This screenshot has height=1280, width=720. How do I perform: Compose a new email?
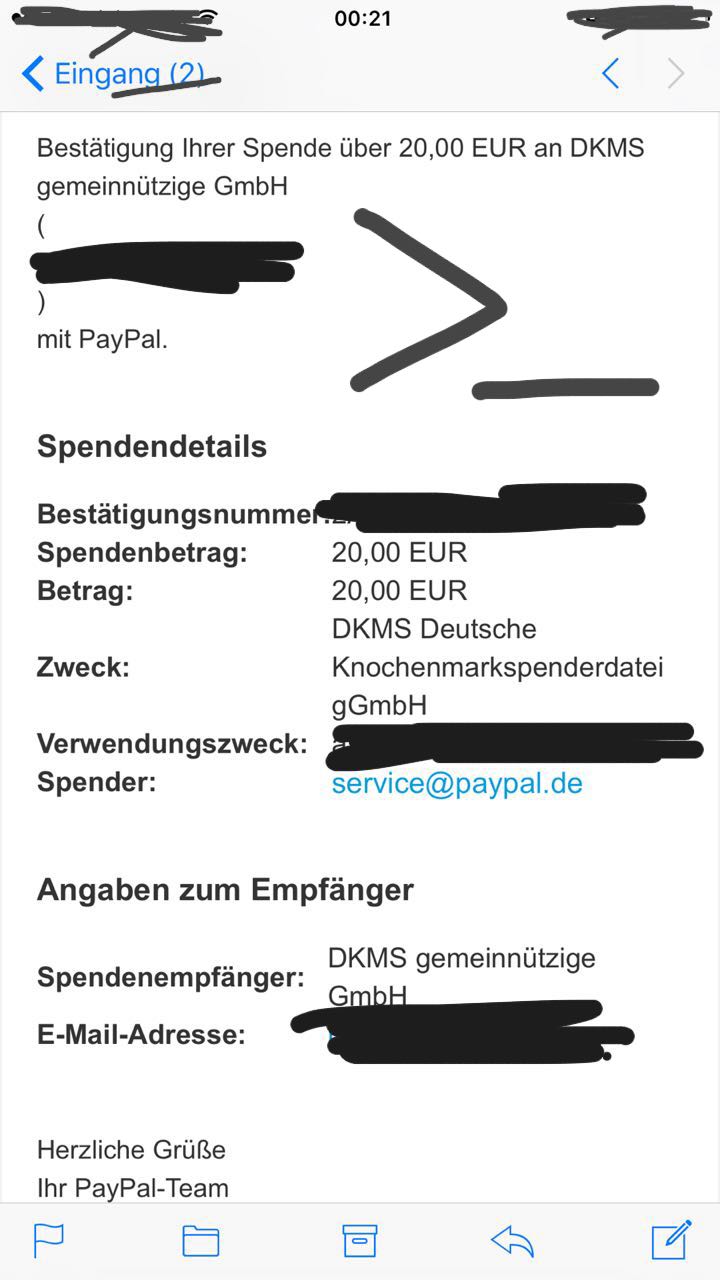[x=671, y=1239]
